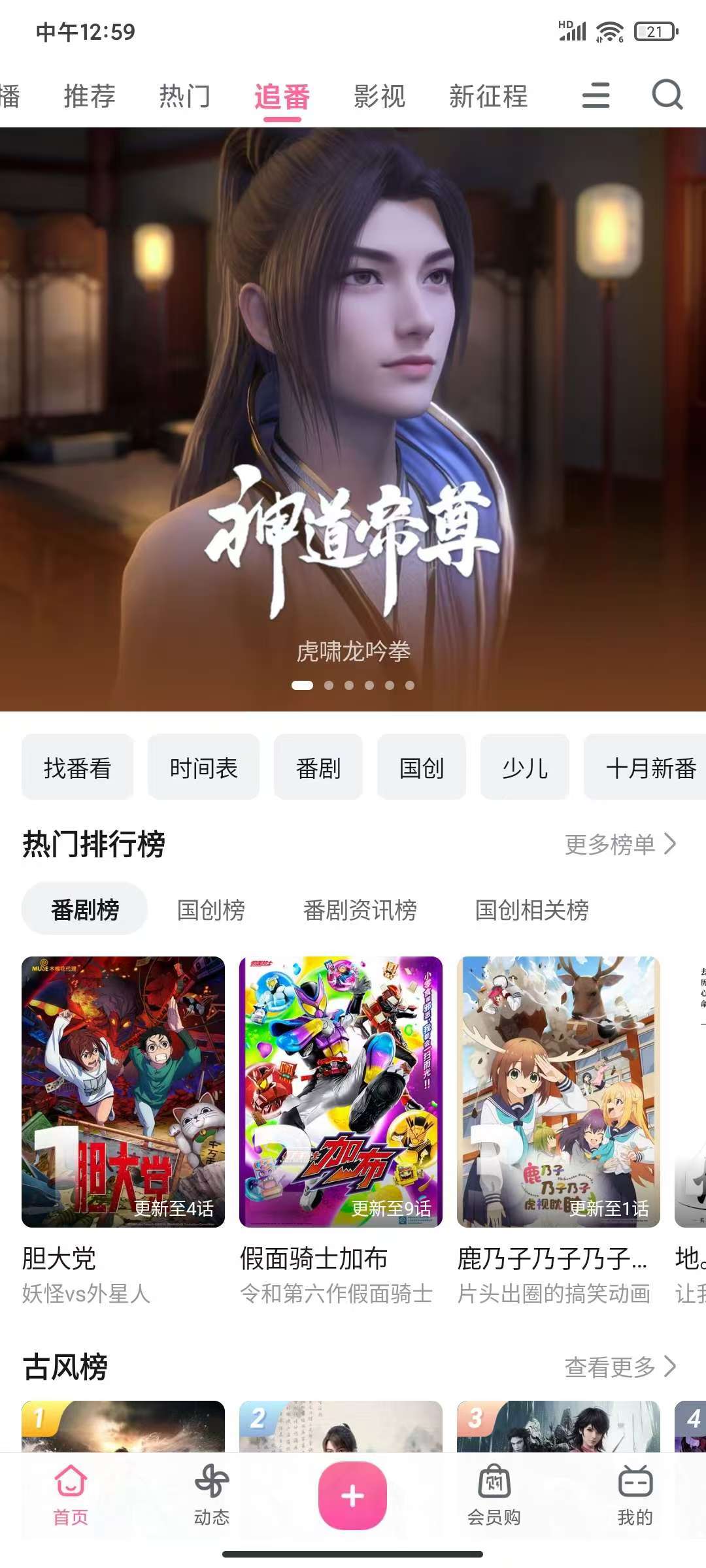The height and width of the screenshot is (1568, 706).
Task: Switch to the 新征程 tab
Action: pos(488,96)
